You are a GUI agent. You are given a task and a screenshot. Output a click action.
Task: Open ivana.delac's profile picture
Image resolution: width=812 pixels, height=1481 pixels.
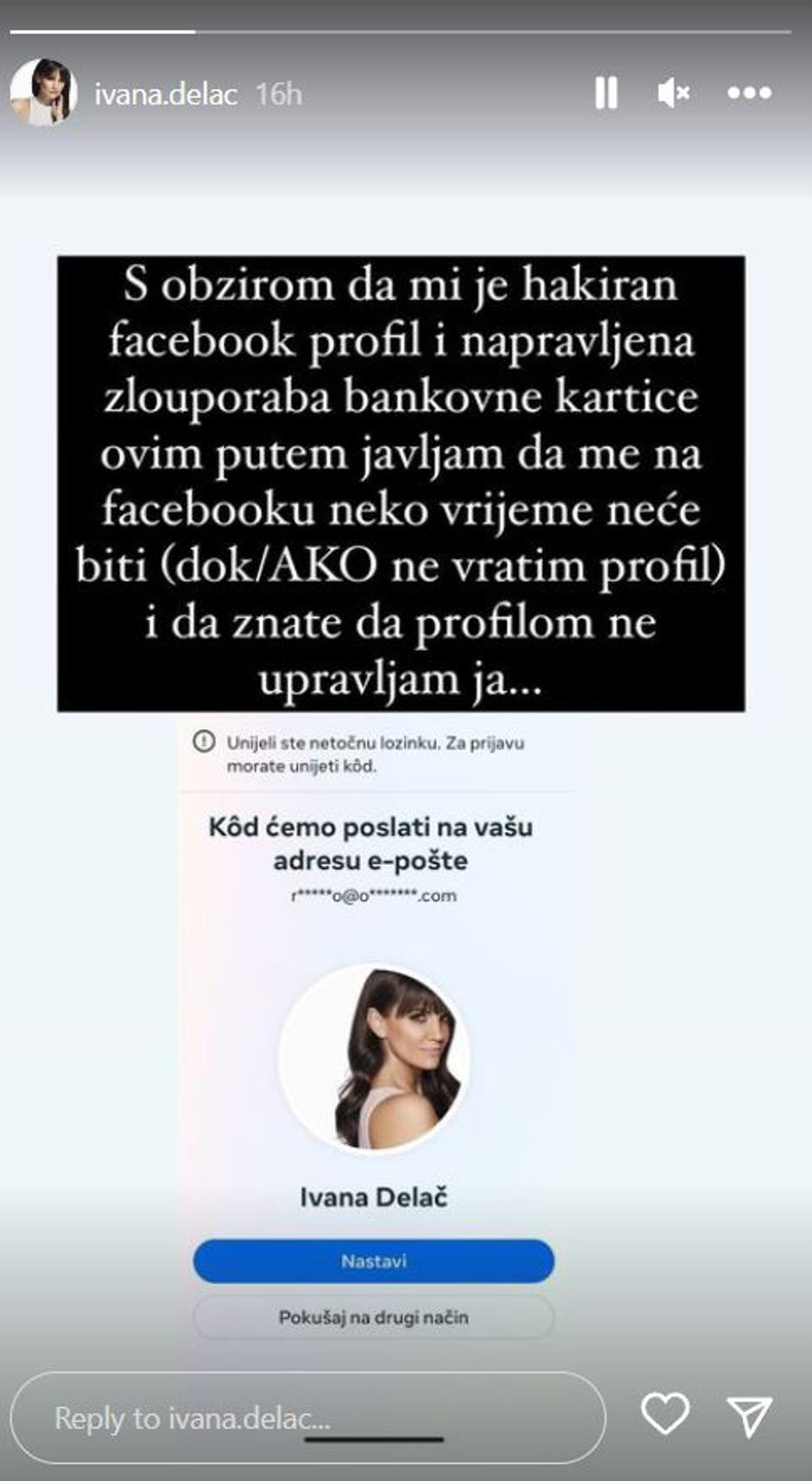(43, 92)
